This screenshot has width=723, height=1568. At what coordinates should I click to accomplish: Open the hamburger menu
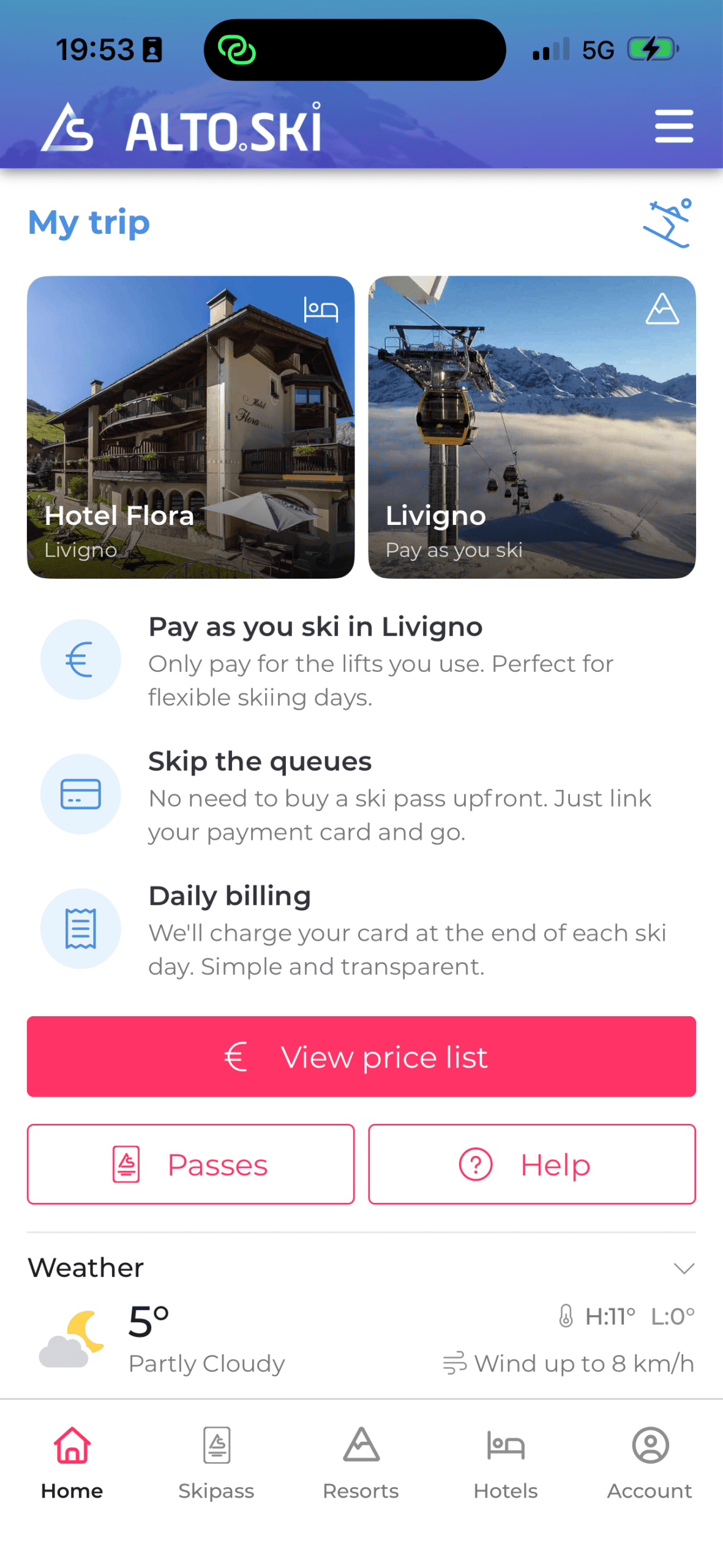[673, 126]
